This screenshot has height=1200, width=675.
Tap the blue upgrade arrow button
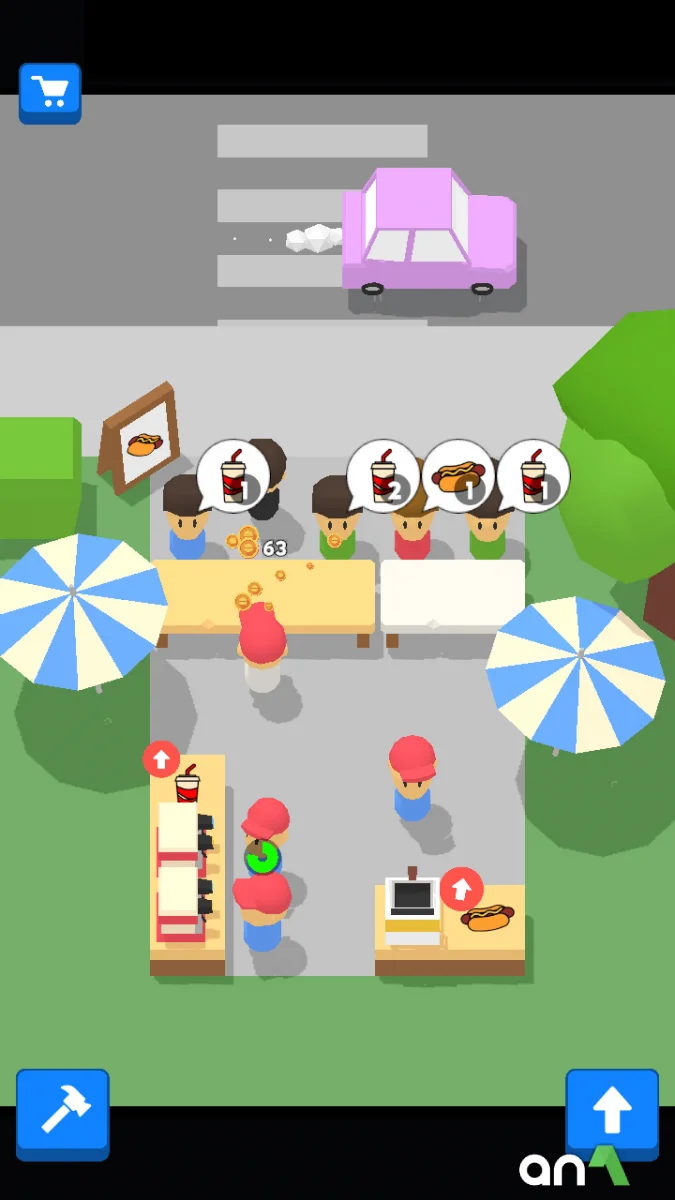pos(611,1110)
